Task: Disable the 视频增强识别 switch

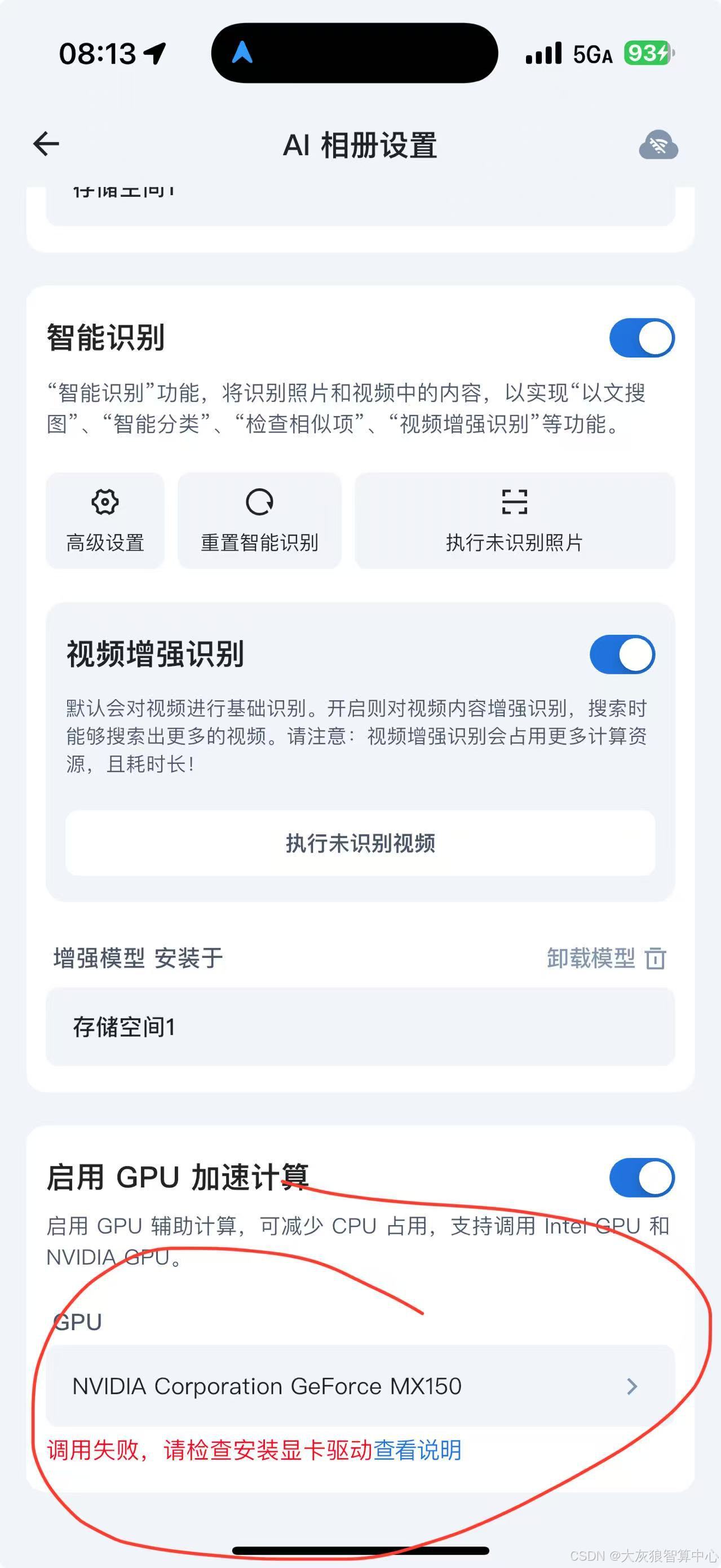Action: [622, 655]
